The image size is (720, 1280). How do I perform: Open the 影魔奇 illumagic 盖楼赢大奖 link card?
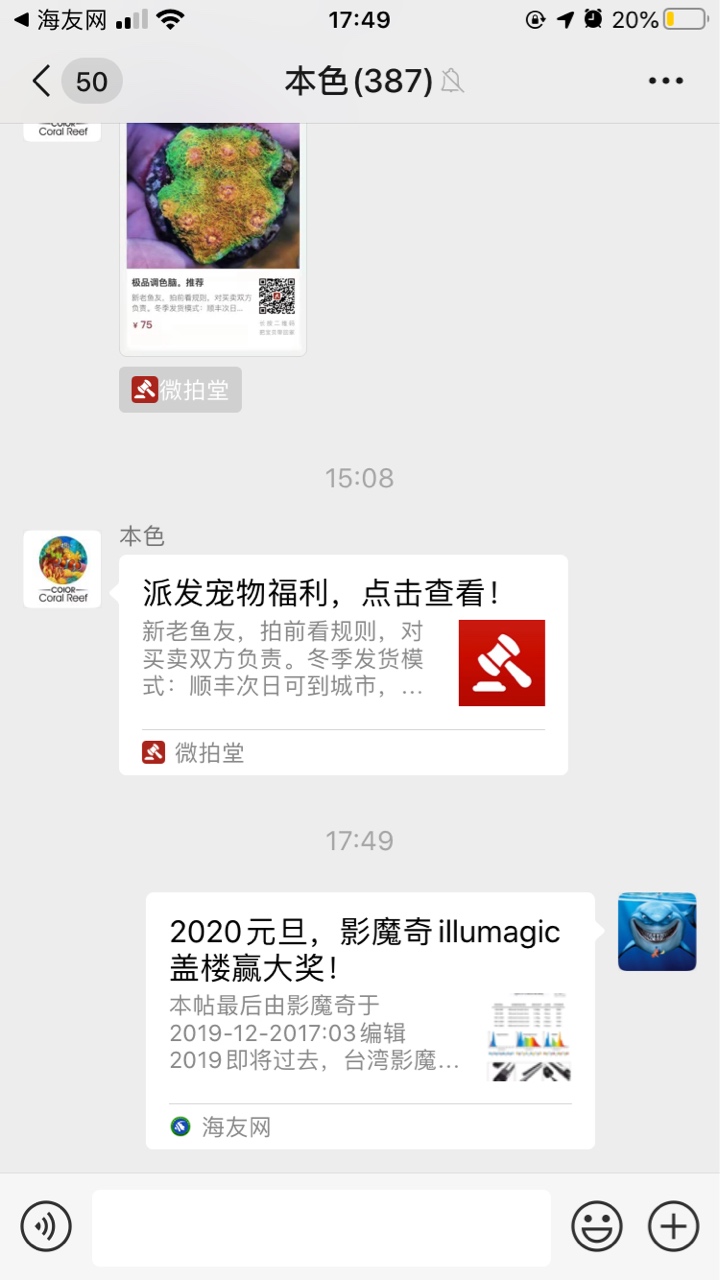(x=370, y=1020)
